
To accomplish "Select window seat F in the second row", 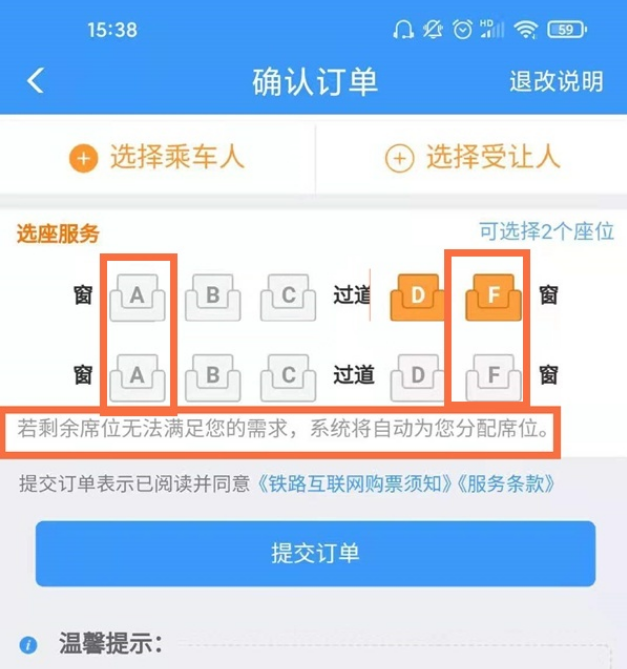I will pos(494,376).
